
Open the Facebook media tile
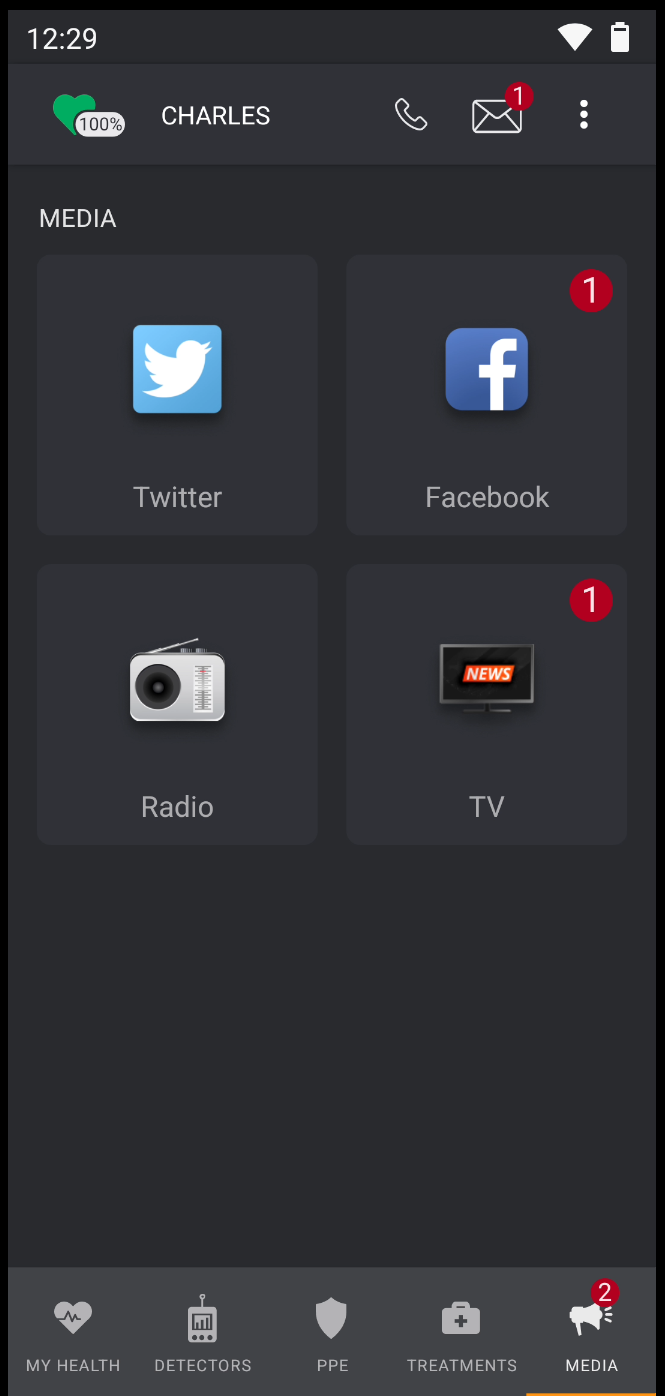(487, 395)
